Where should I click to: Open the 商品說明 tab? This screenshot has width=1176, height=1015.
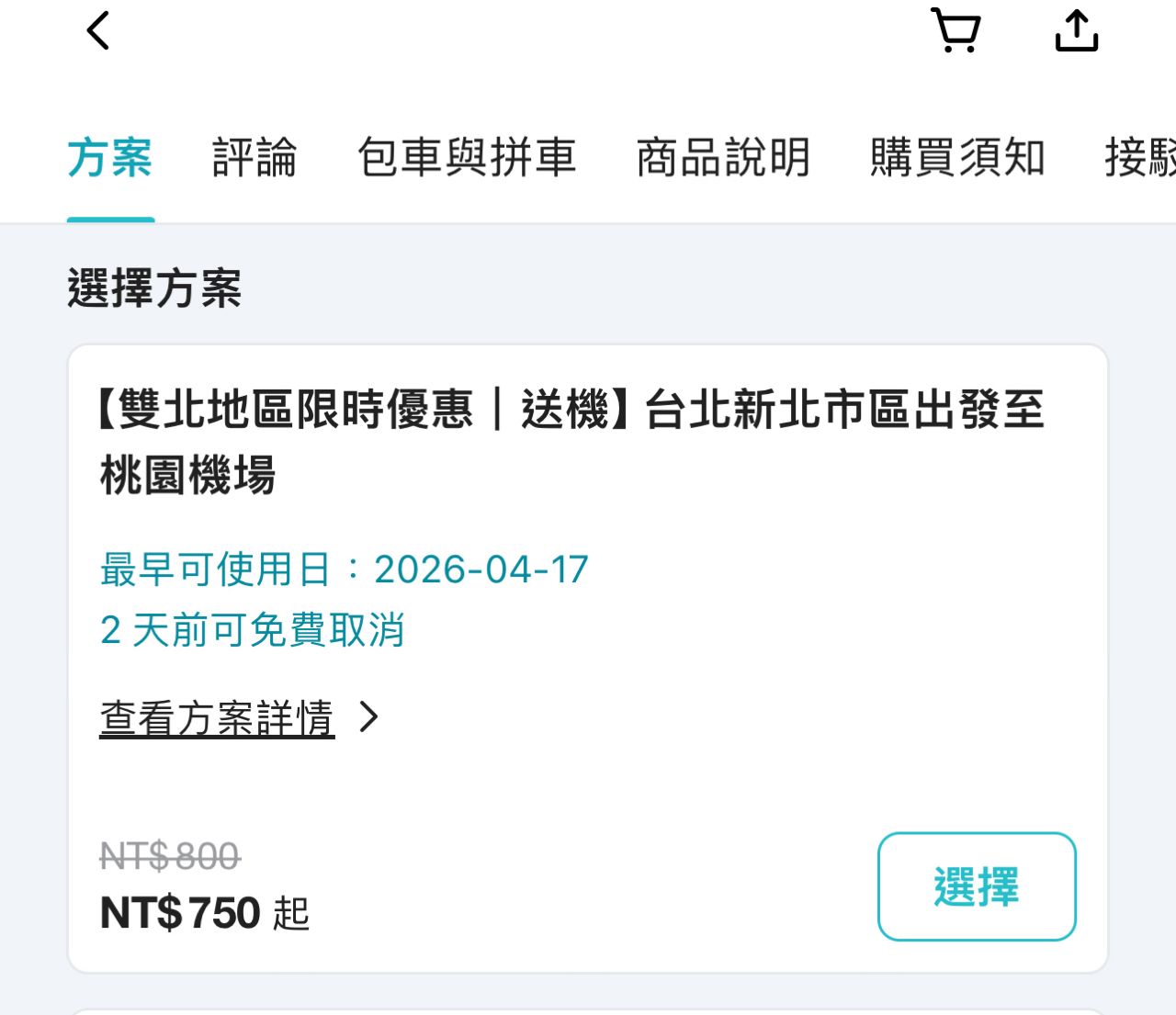(x=723, y=157)
